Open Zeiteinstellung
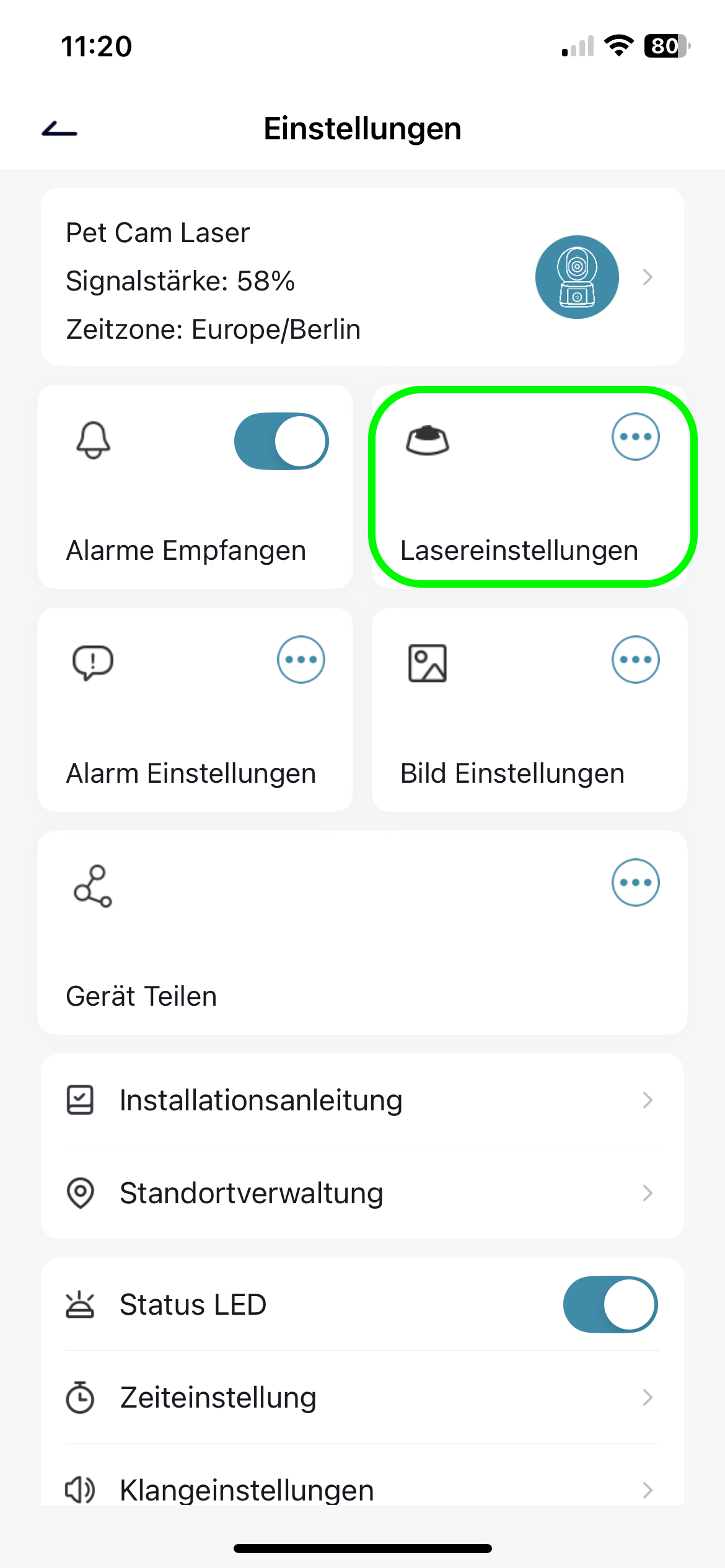The height and width of the screenshot is (1568, 725). (x=362, y=1398)
